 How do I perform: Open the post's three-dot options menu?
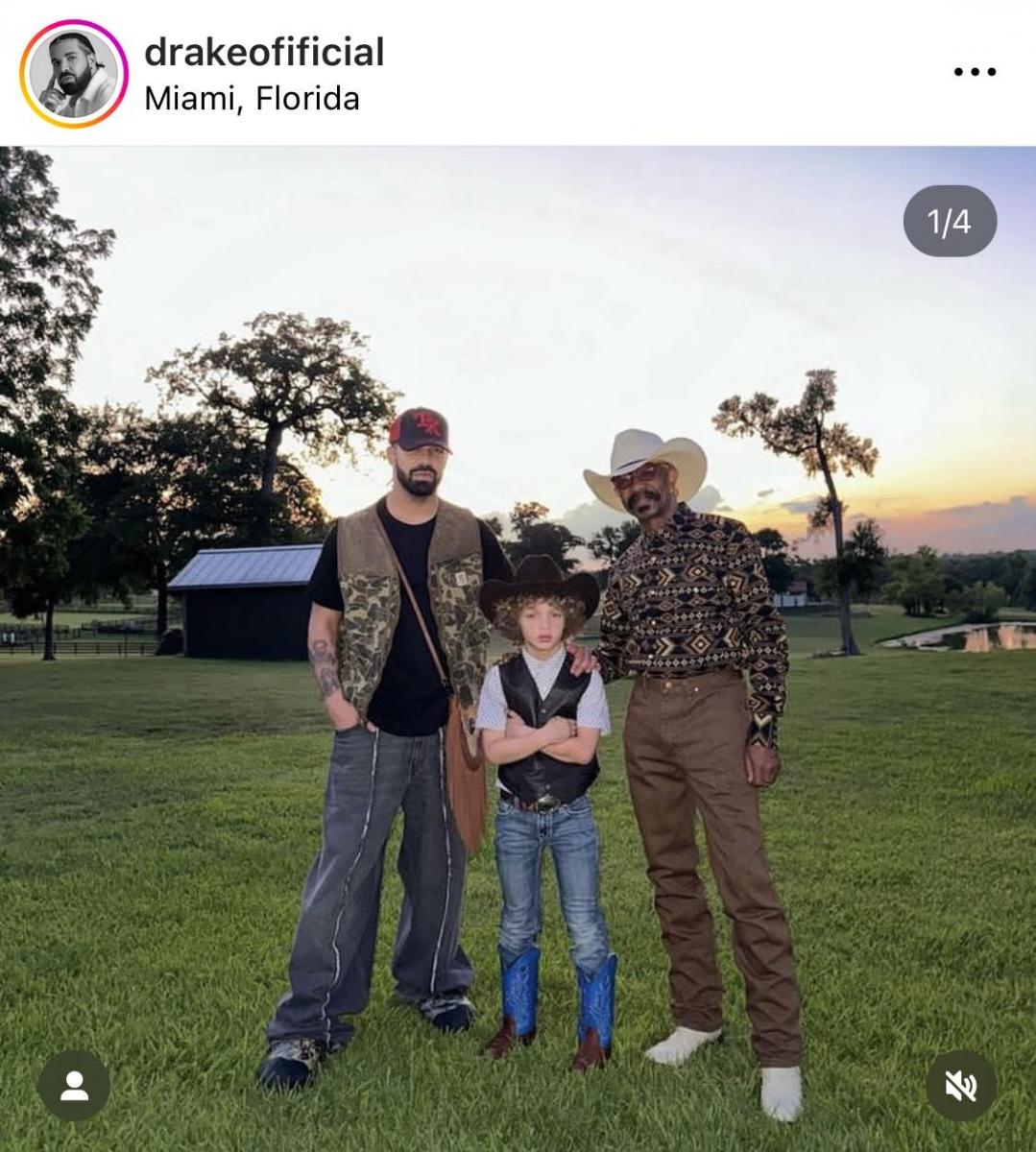tap(975, 72)
